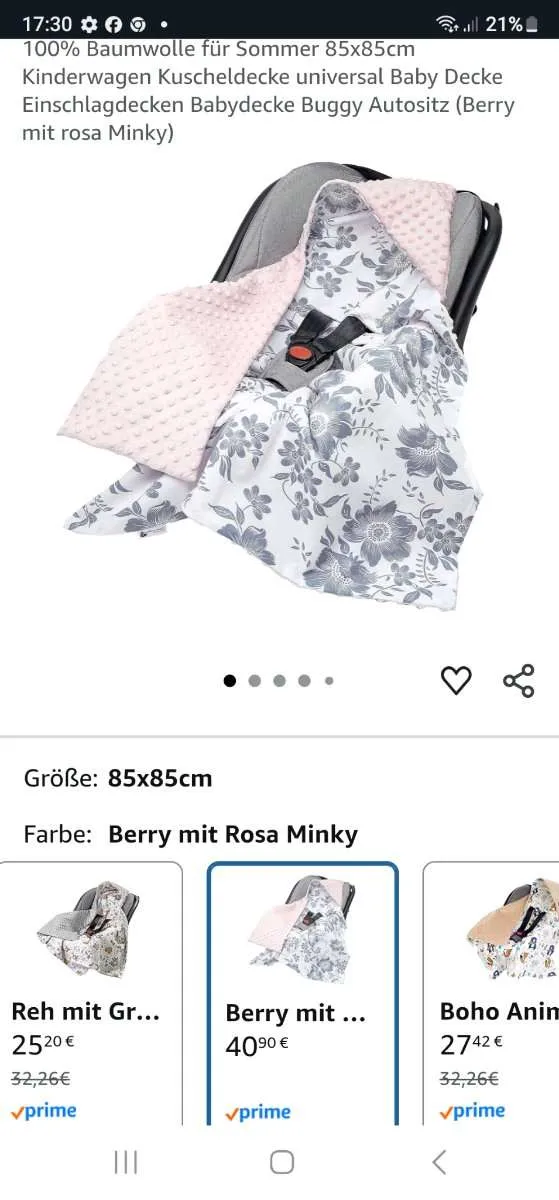559x1200 pixels.
Task: Add product to wish list via heart icon
Action: tap(456, 680)
